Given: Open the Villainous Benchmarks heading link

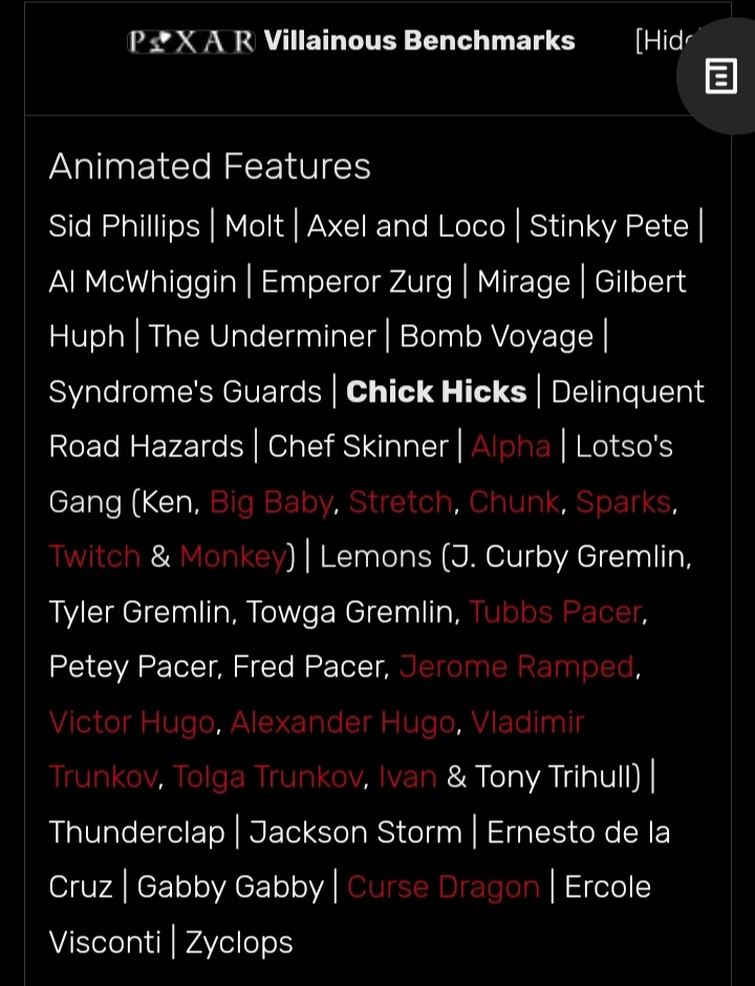Looking at the screenshot, I should tap(419, 41).
